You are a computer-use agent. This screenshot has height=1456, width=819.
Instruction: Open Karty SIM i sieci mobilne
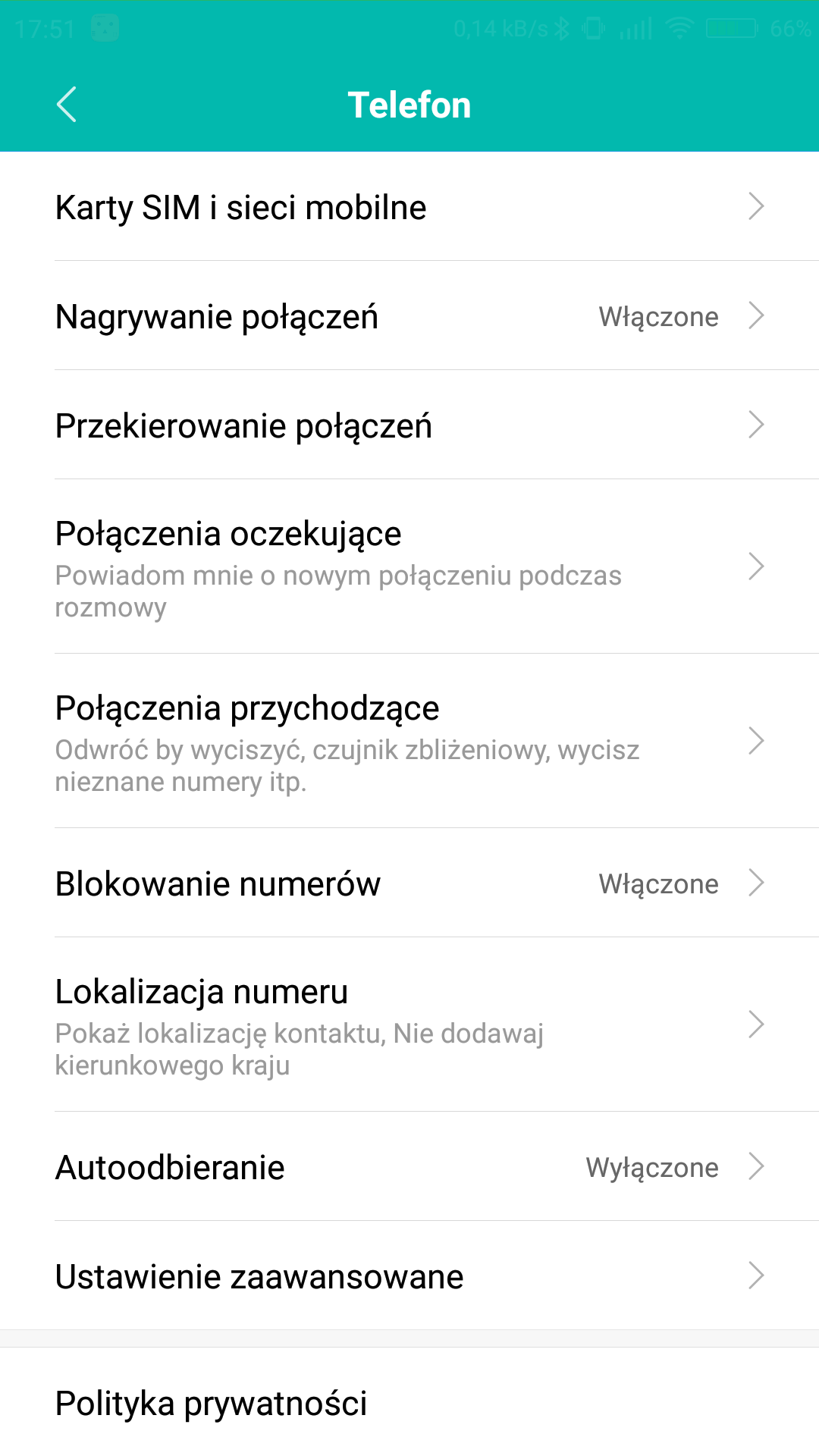point(409,206)
